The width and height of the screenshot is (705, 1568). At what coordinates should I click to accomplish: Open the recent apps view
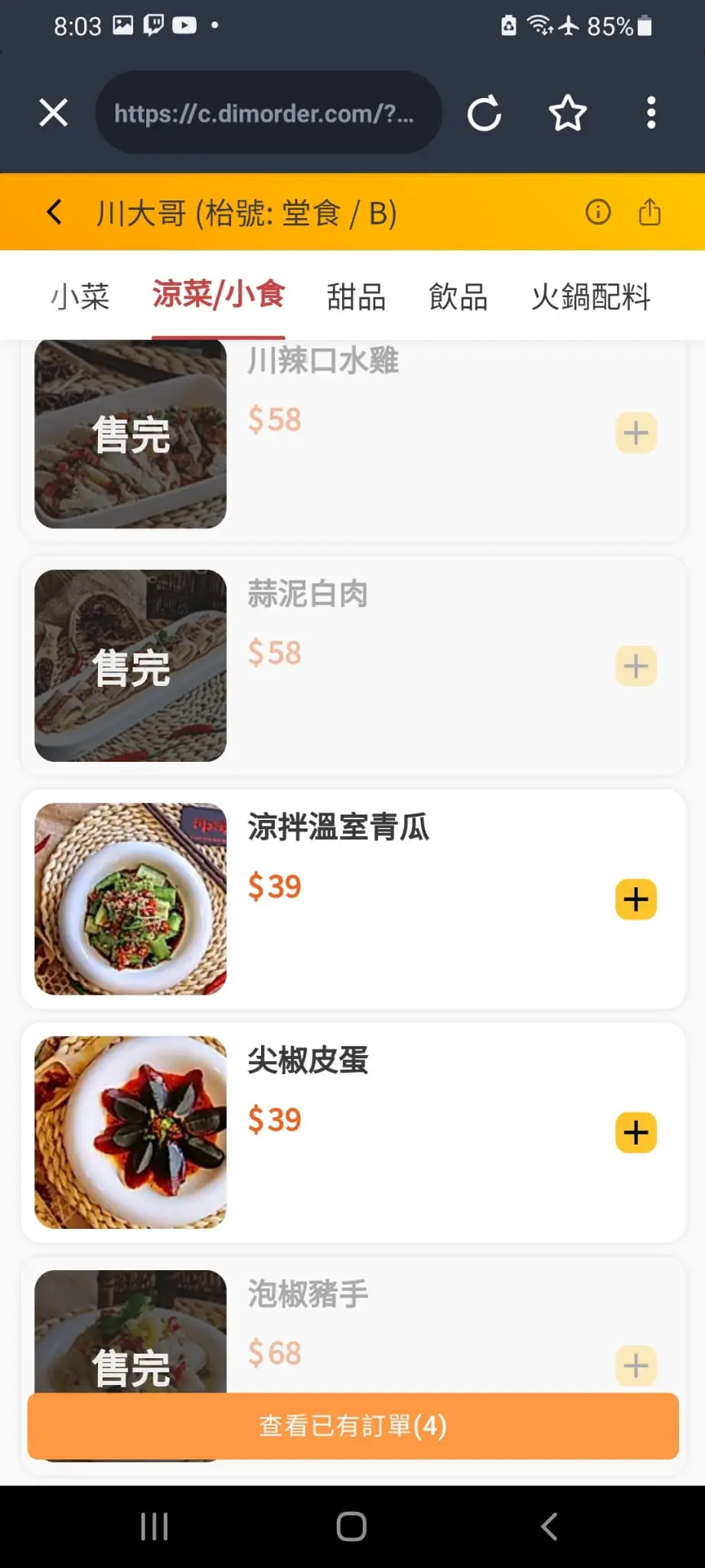coord(155,1527)
